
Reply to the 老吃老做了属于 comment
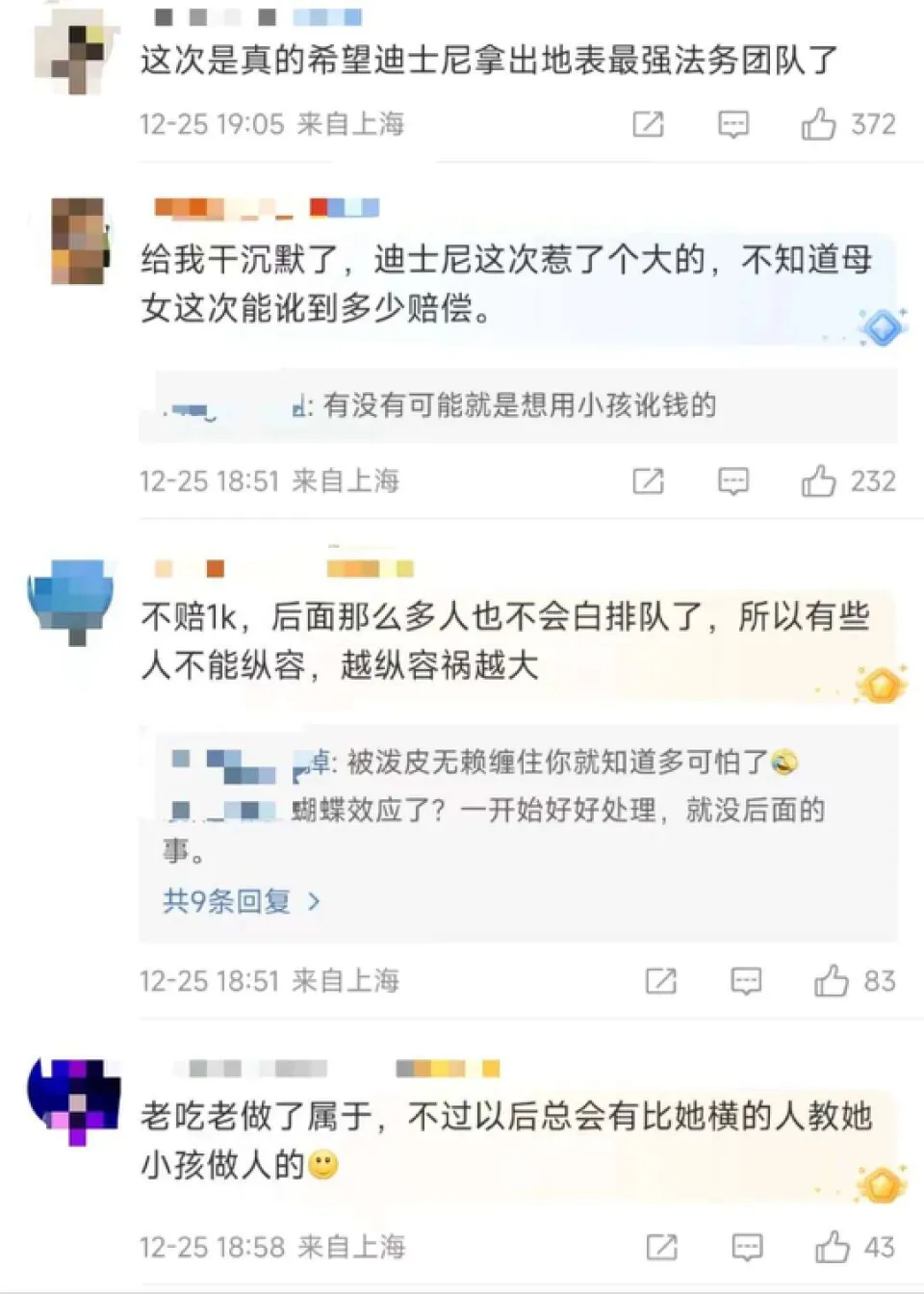coord(747,1248)
